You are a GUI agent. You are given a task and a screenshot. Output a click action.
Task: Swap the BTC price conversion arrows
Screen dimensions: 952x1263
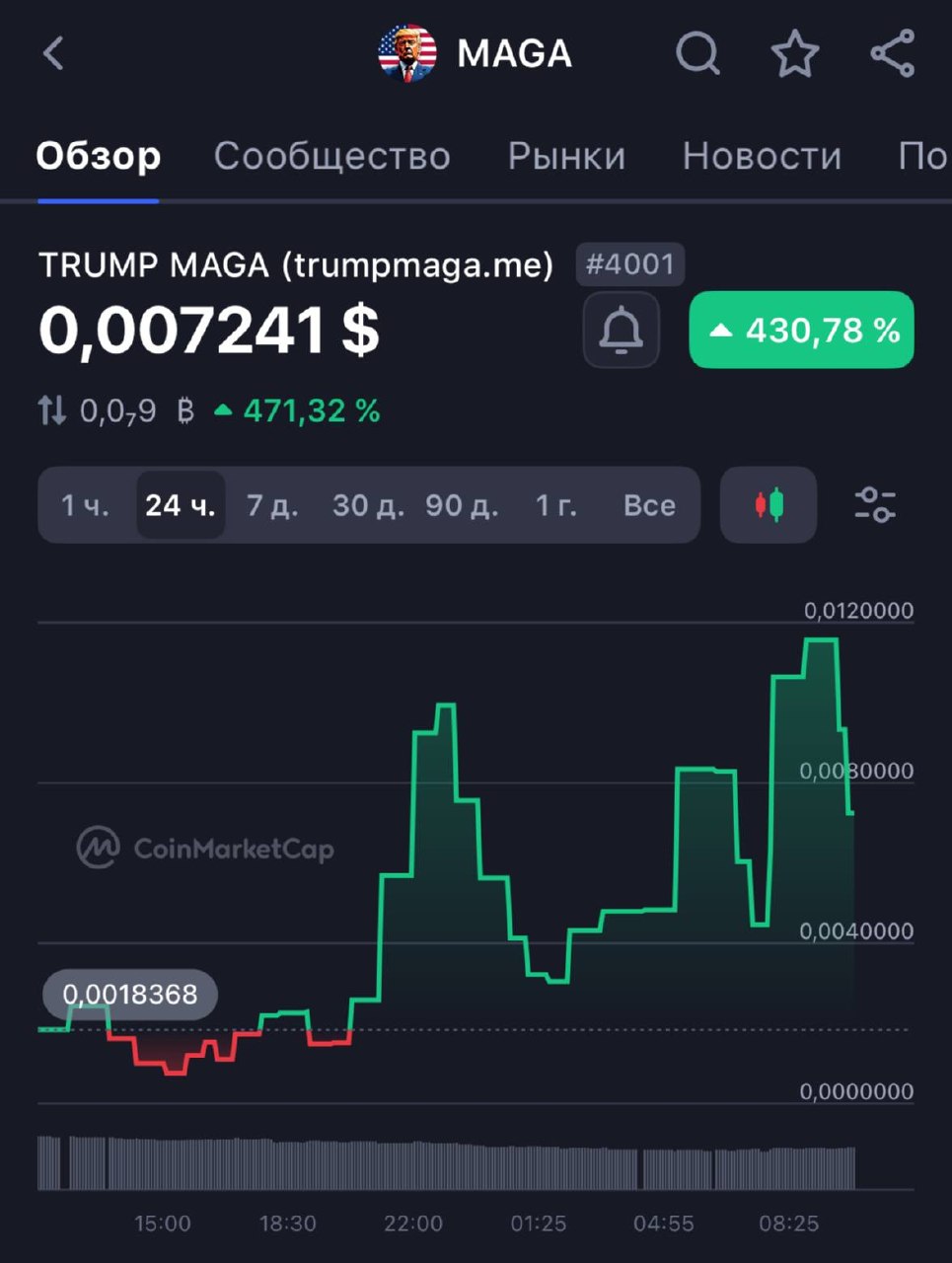52,410
